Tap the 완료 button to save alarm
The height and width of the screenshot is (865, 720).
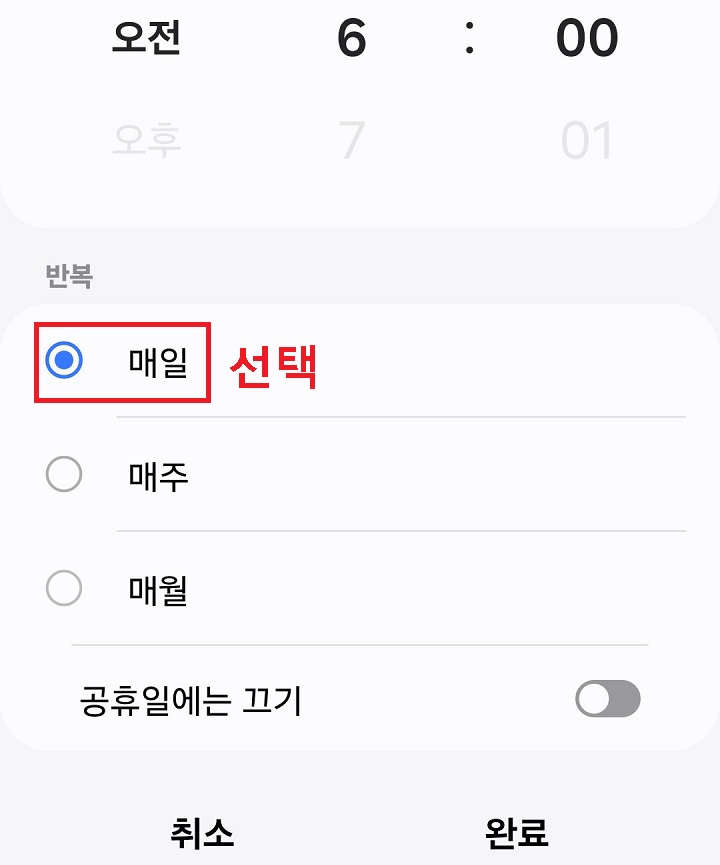pyautogui.click(x=515, y=830)
